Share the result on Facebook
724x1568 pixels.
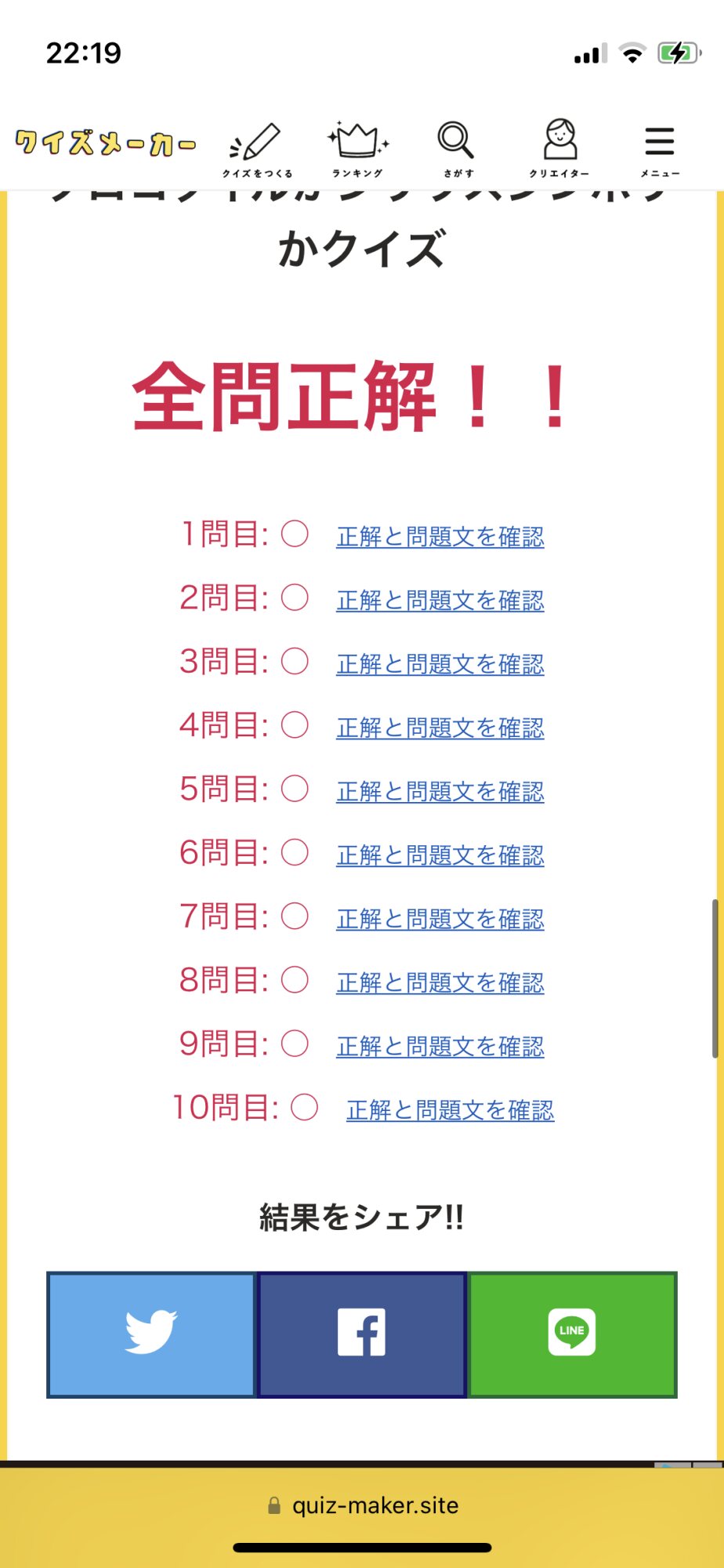coord(361,1334)
